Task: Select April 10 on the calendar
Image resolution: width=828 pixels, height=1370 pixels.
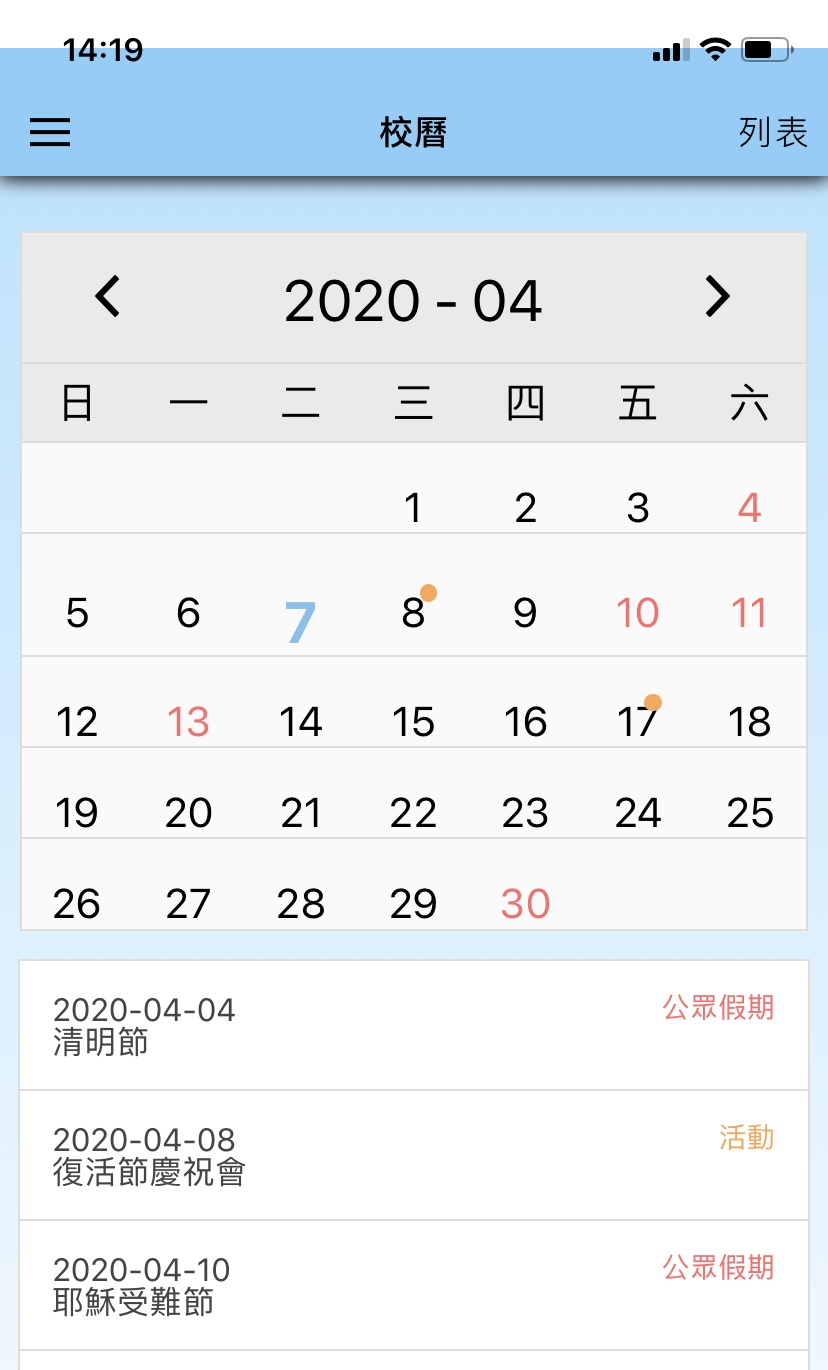Action: [x=638, y=612]
